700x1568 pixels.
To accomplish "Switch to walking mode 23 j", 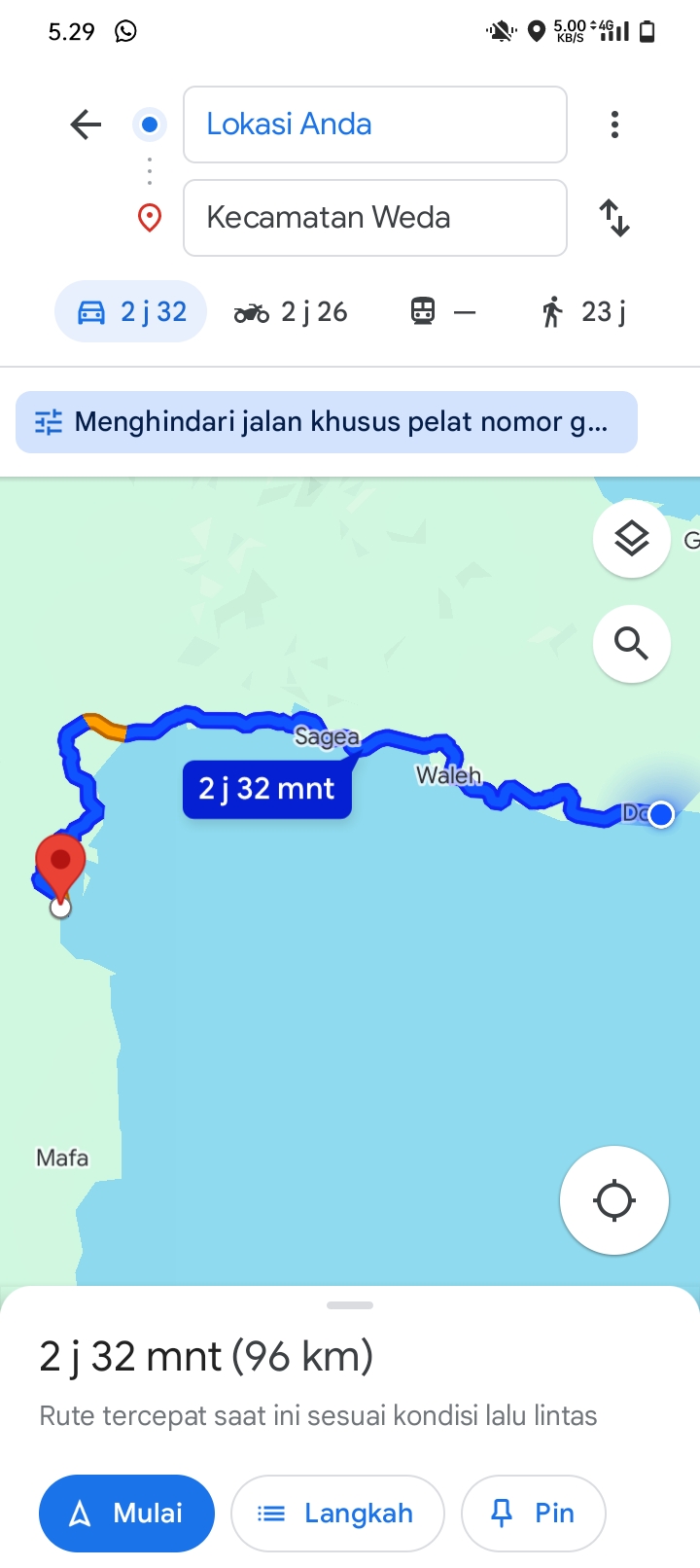I will 583,311.
